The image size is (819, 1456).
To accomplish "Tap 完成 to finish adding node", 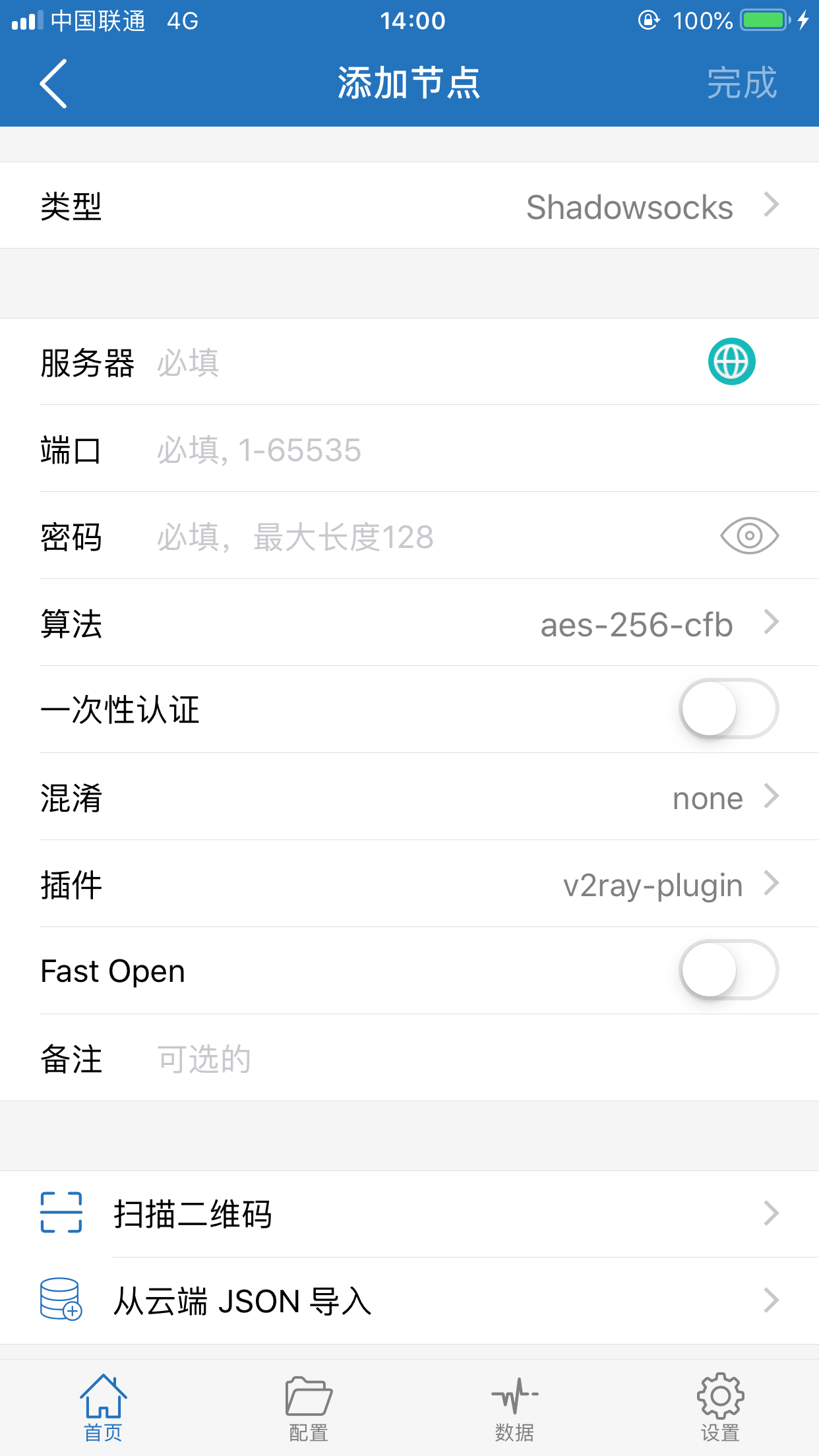I will tap(741, 84).
